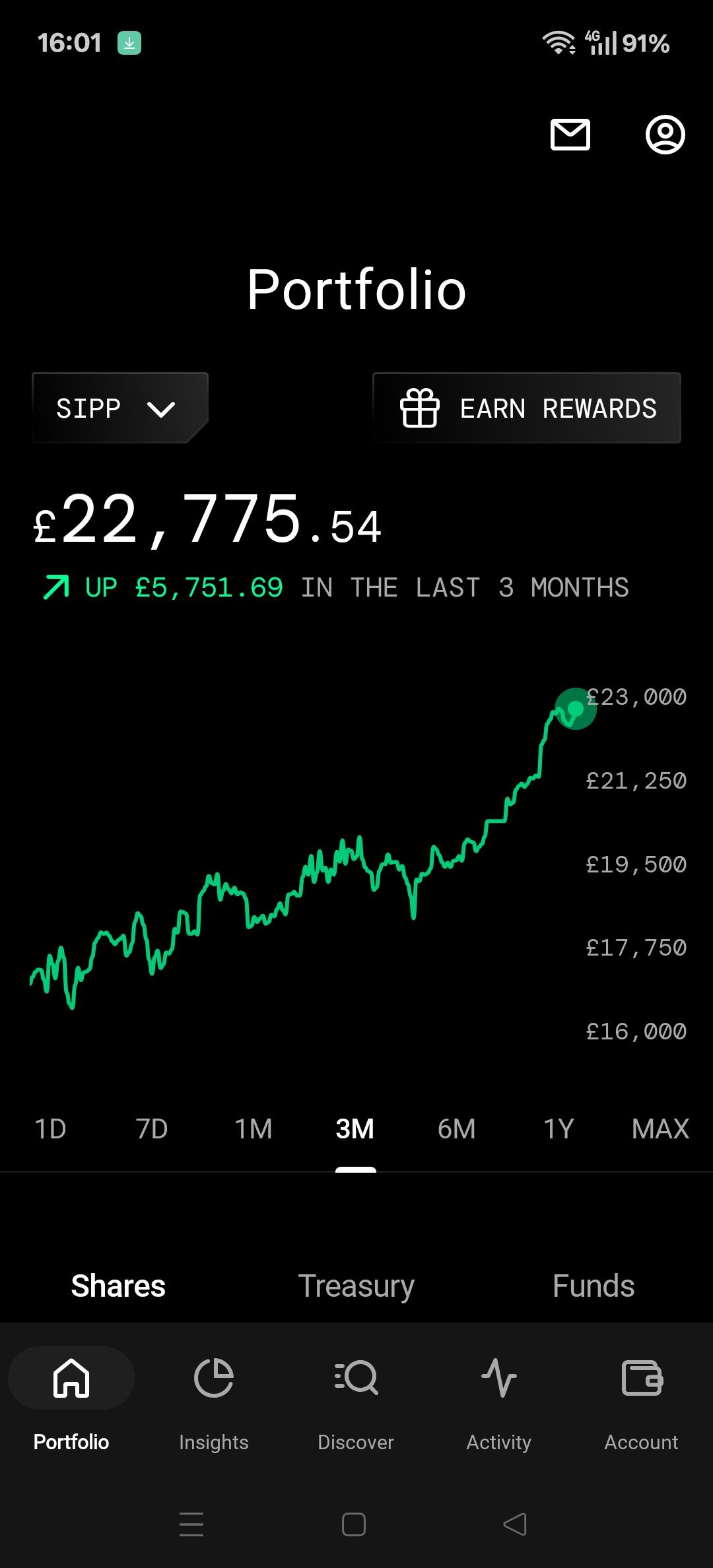Switch to the Treasury tab

[x=356, y=1286]
